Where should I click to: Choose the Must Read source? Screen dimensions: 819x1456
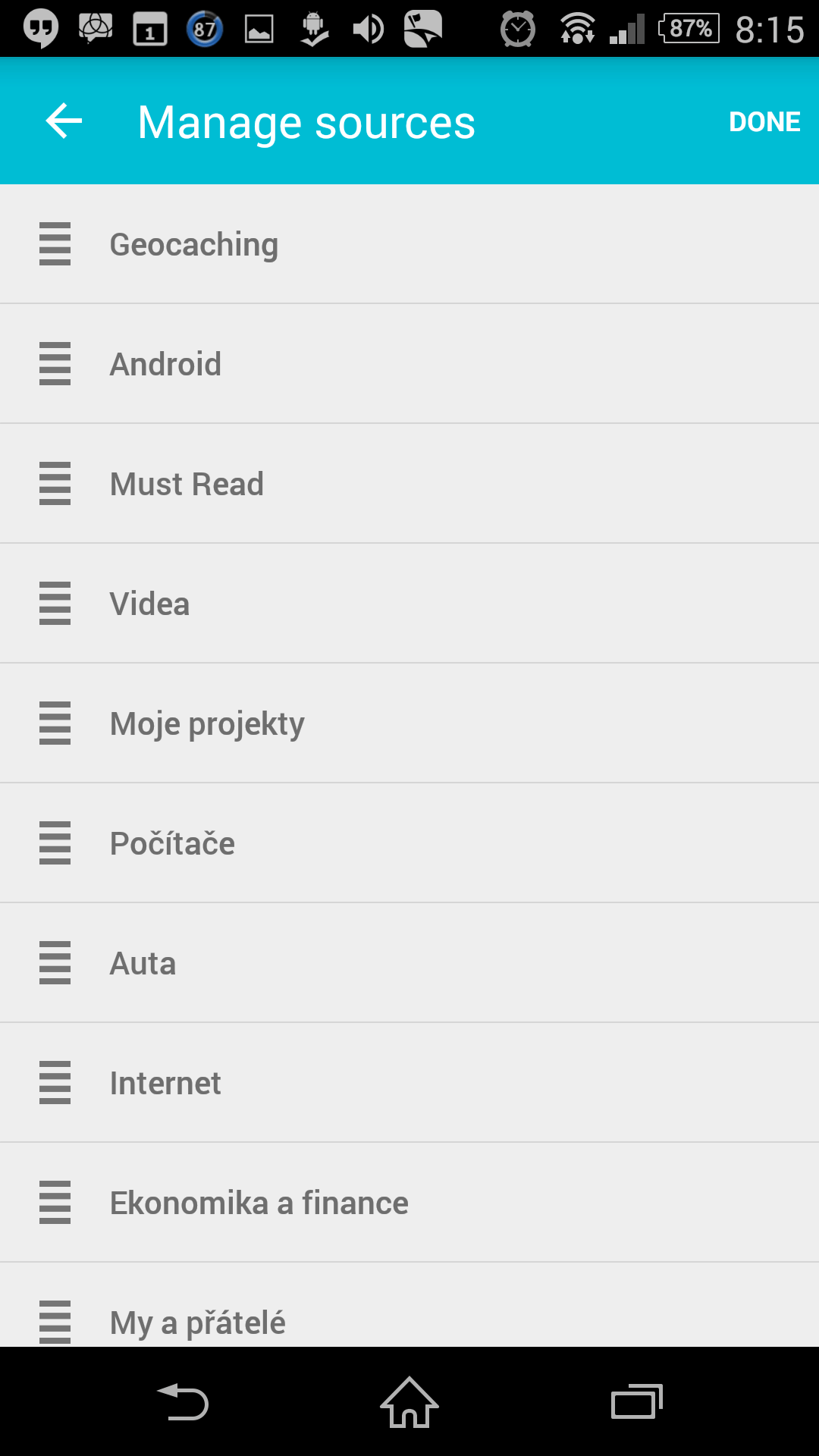tap(409, 484)
